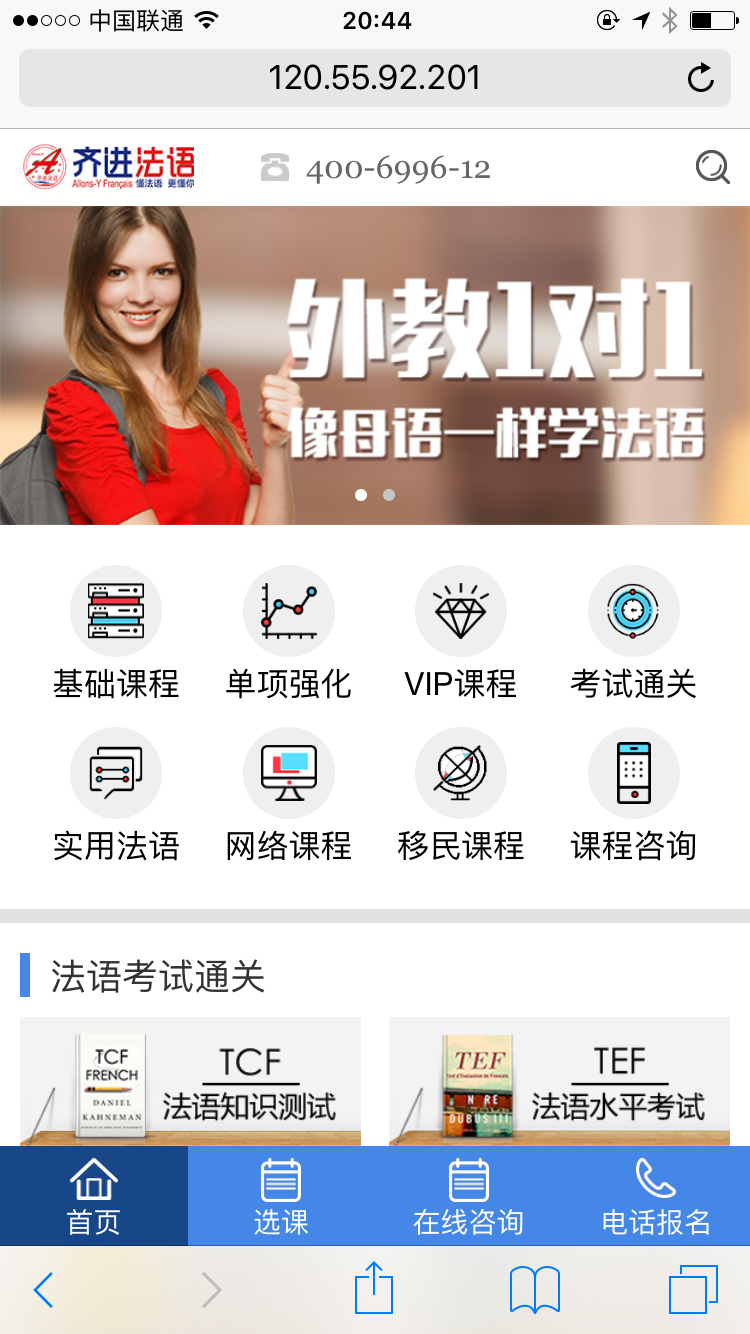Open the TCF 法语知识测试 card
750x1334 pixels.
(x=190, y=1082)
